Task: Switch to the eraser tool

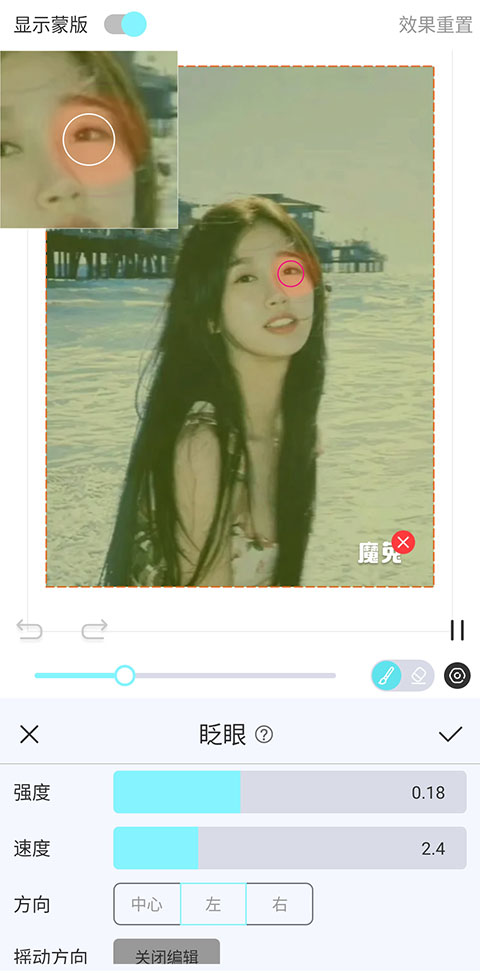Action: (x=420, y=675)
